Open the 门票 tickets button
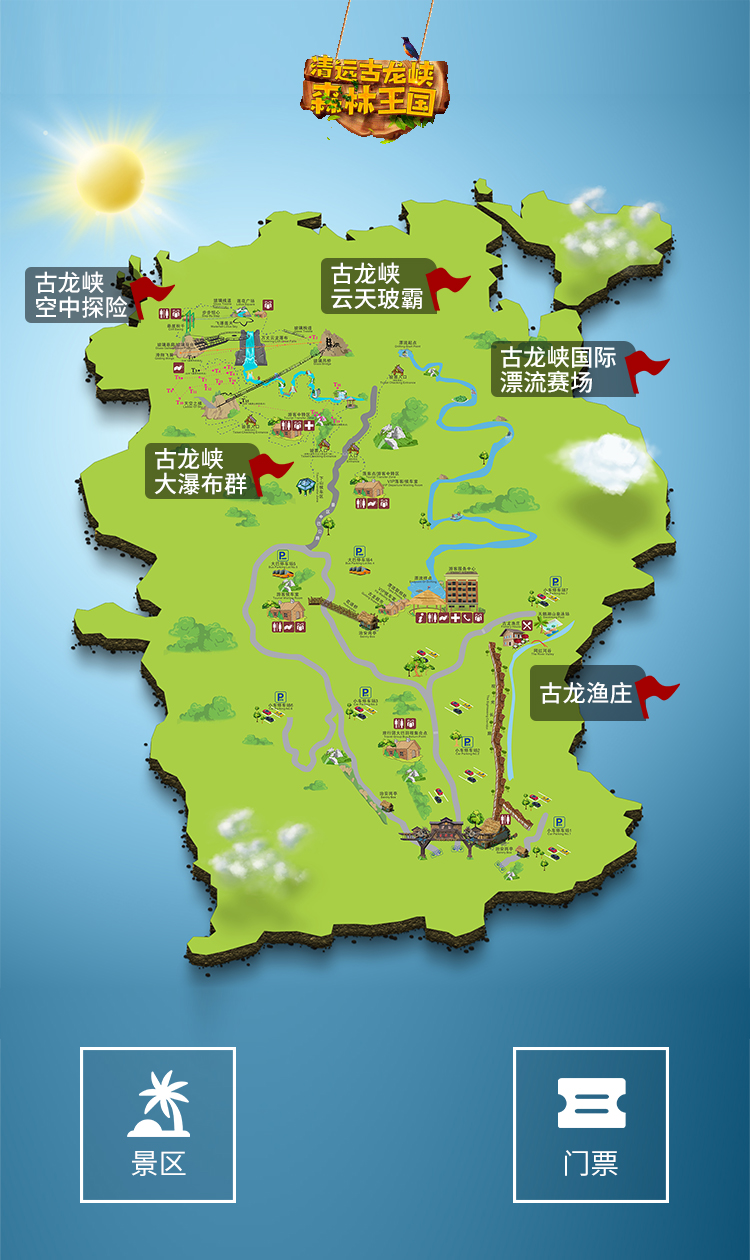The image size is (750, 1260). pyautogui.click(x=590, y=1124)
